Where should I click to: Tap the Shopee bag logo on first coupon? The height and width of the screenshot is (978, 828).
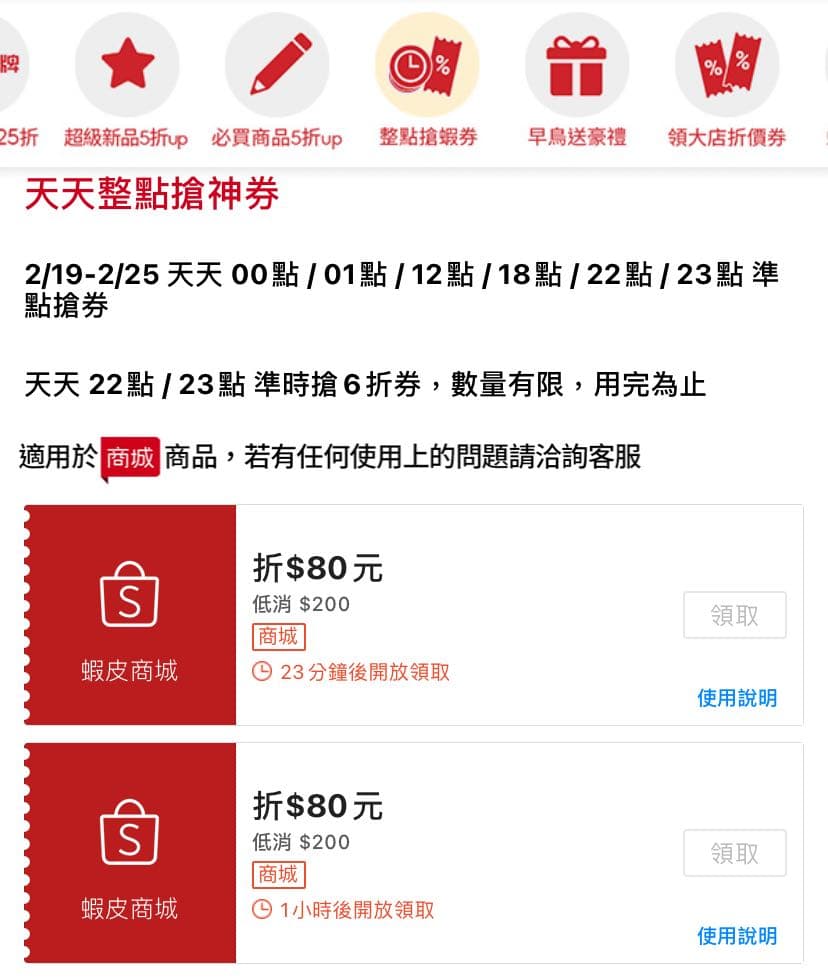(128, 595)
